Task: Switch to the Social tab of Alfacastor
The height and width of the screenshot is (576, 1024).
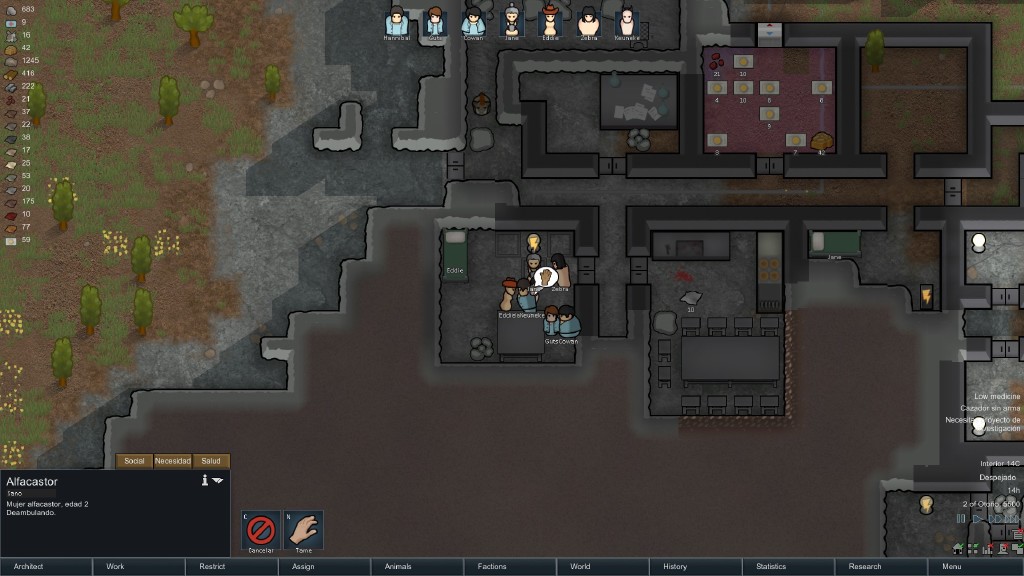Action: coord(134,461)
